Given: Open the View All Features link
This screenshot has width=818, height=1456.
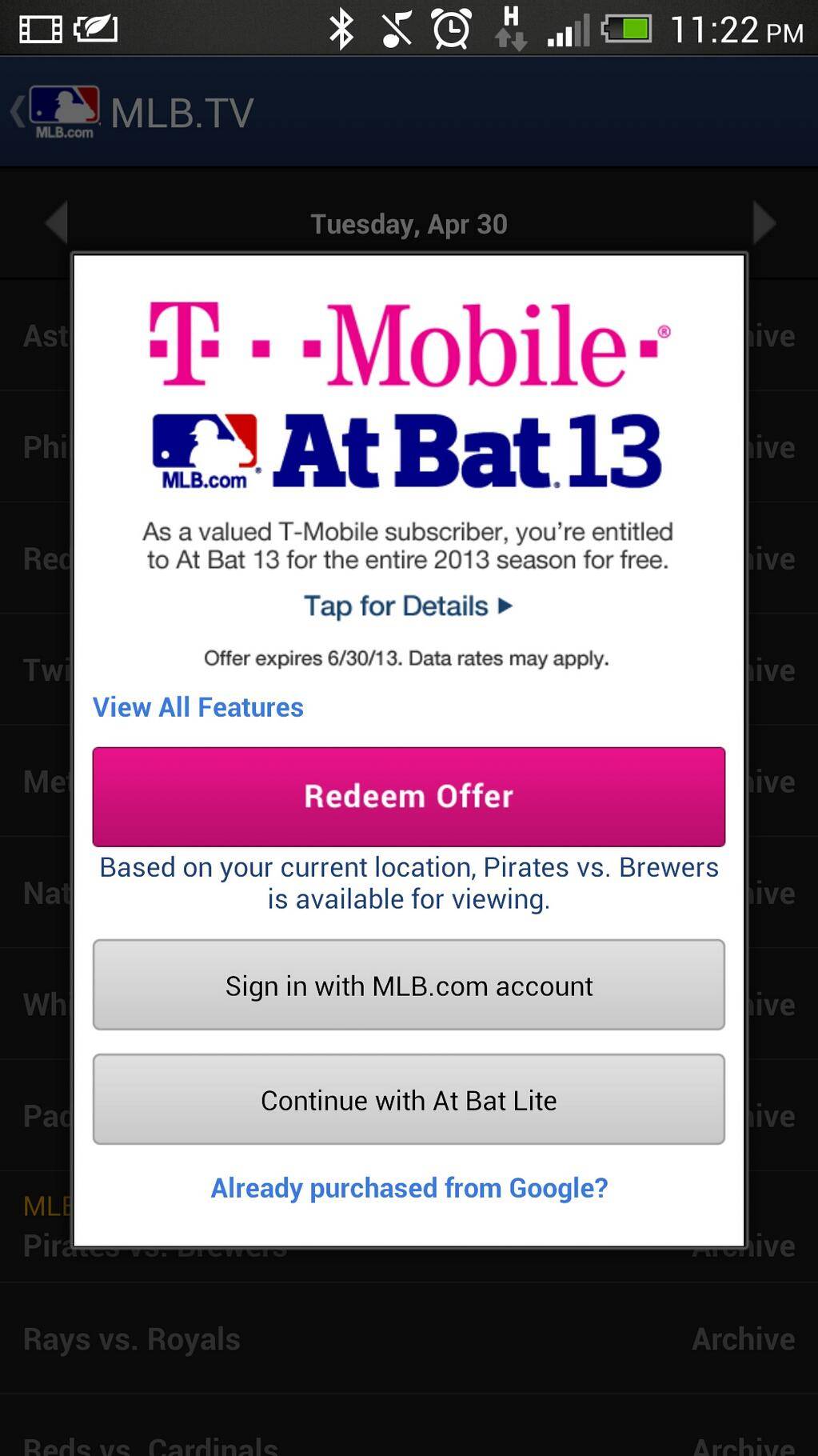Looking at the screenshot, I should point(198,707).
